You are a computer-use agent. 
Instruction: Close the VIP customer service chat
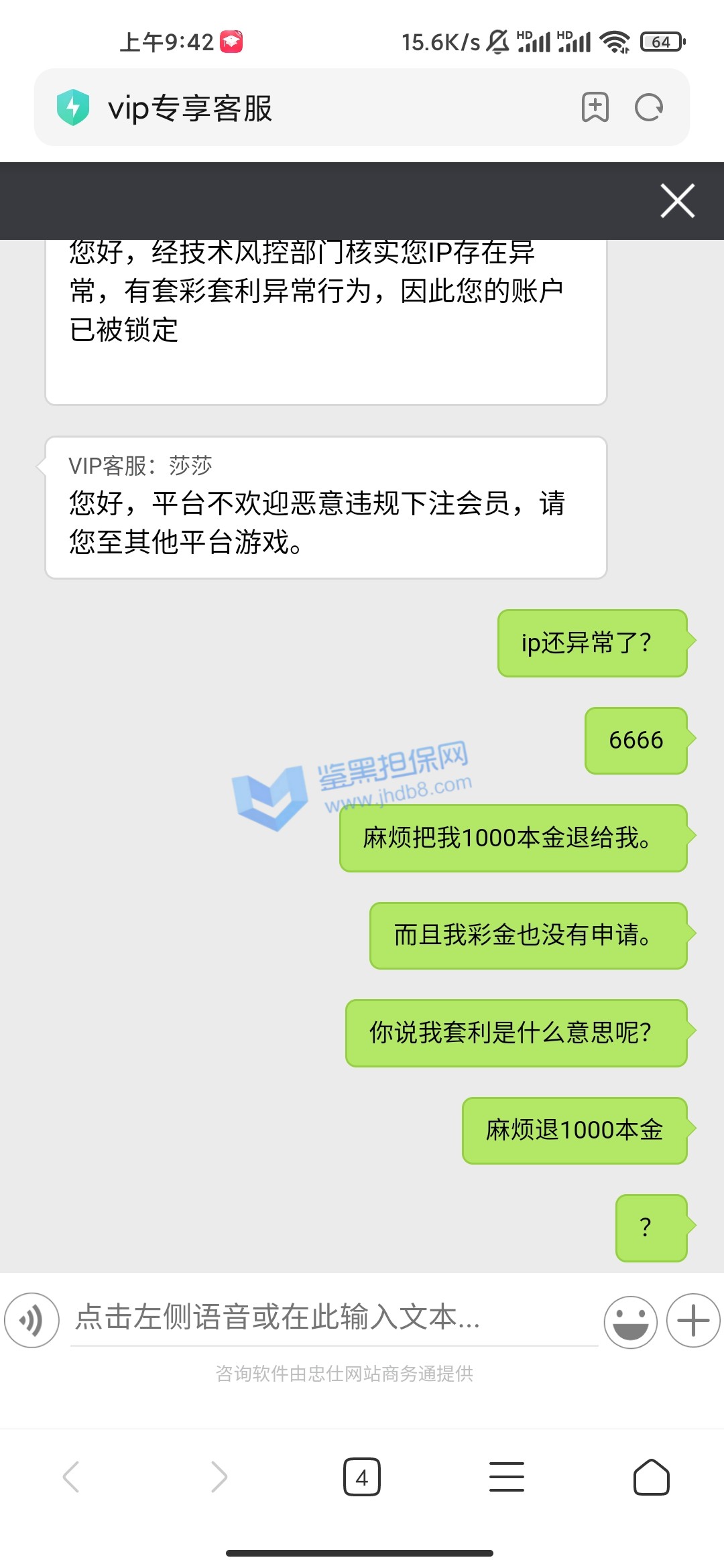pos(677,200)
